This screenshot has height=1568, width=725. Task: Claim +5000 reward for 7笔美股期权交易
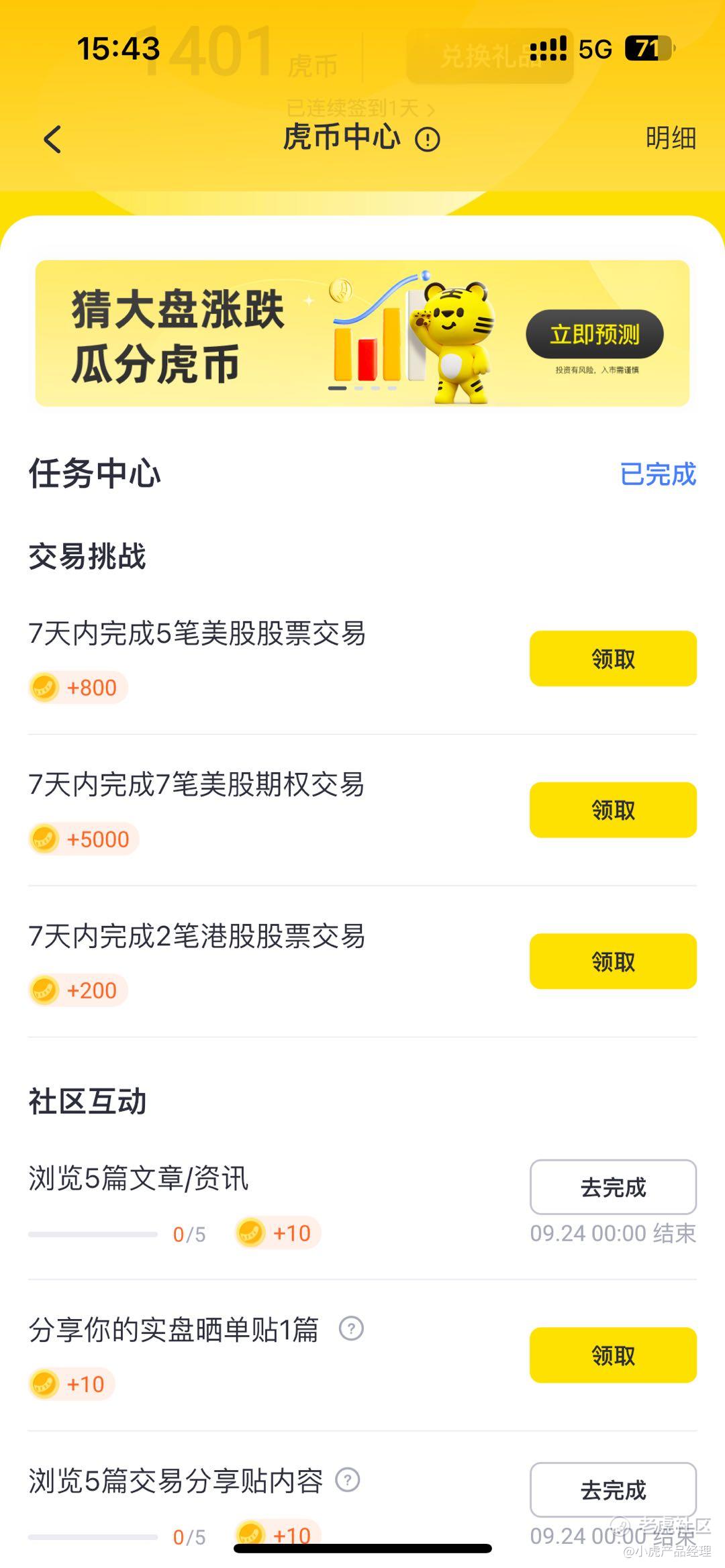613,810
